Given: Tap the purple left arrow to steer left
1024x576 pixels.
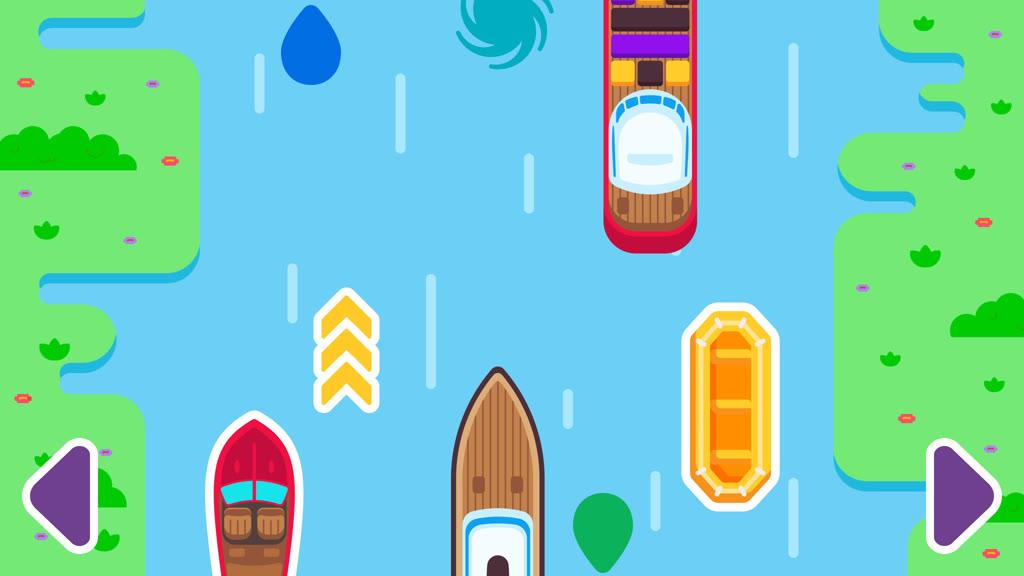Looking at the screenshot, I should [x=62, y=494].
